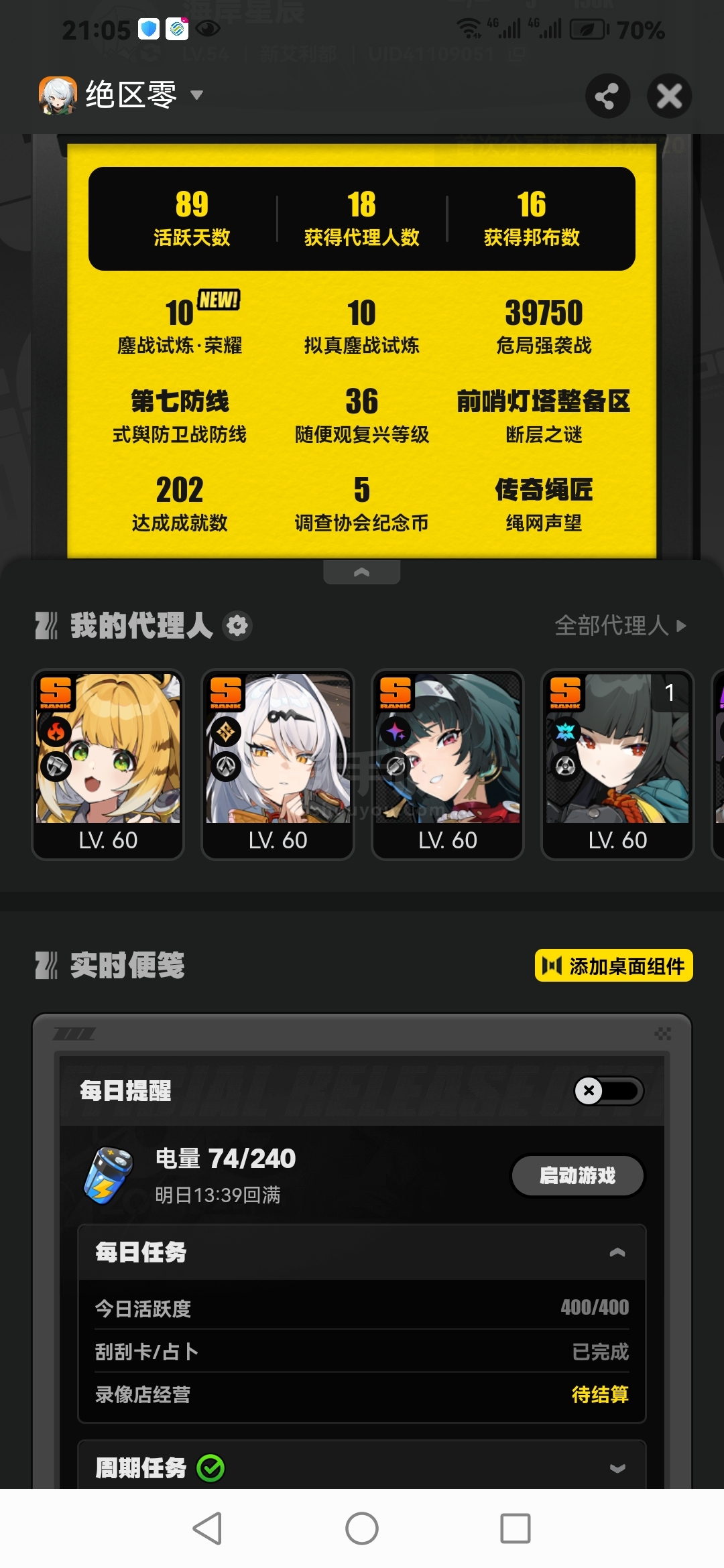Open the blonde fire agent card

pyautogui.click(x=108, y=765)
